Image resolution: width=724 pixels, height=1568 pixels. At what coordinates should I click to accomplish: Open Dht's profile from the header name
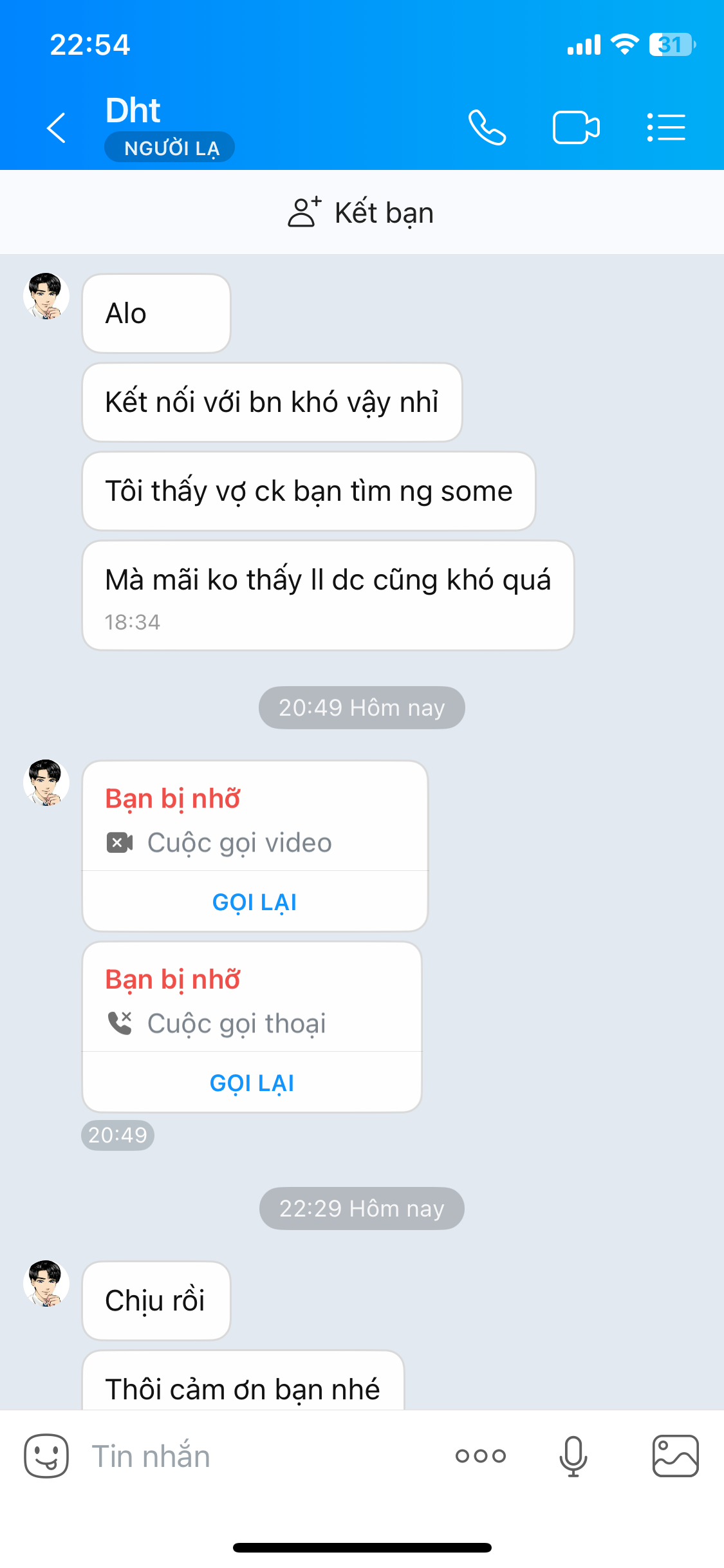133,111
